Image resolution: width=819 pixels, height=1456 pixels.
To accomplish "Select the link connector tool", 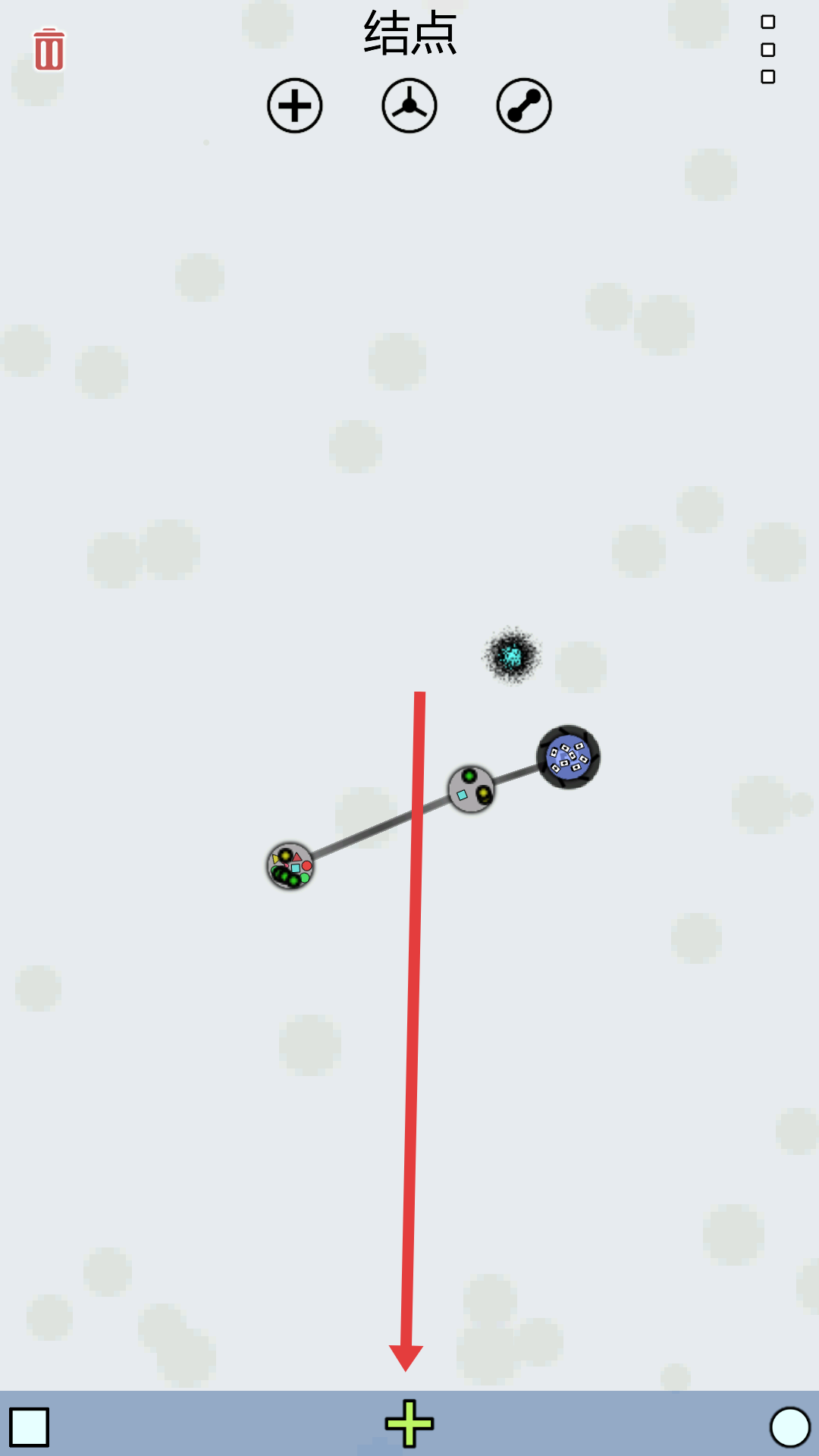I will [524, 105].
